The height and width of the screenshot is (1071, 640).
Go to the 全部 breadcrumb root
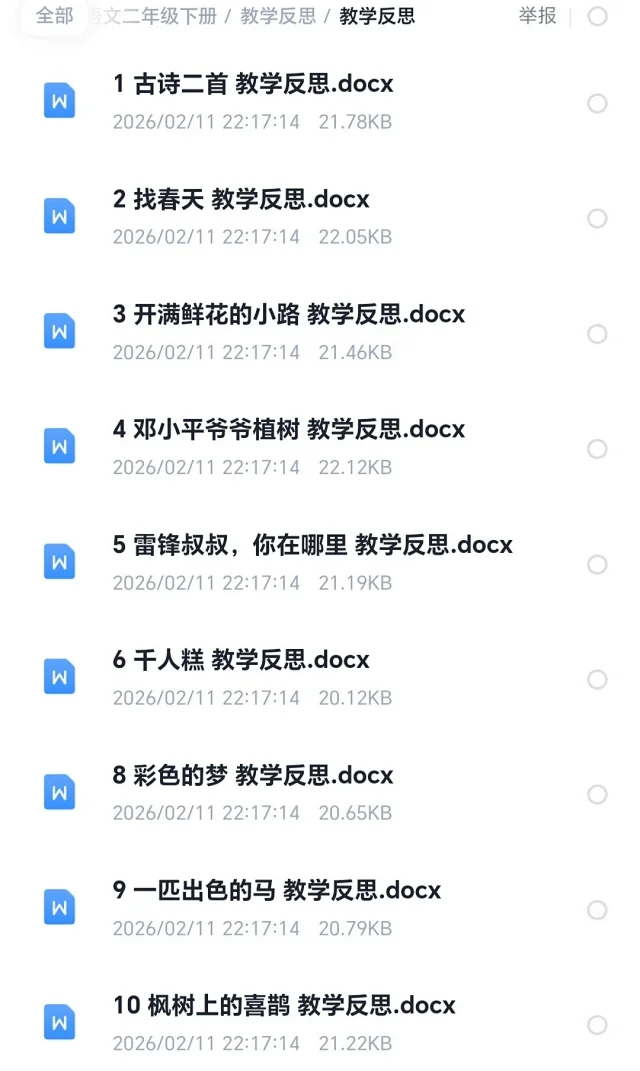55,16
